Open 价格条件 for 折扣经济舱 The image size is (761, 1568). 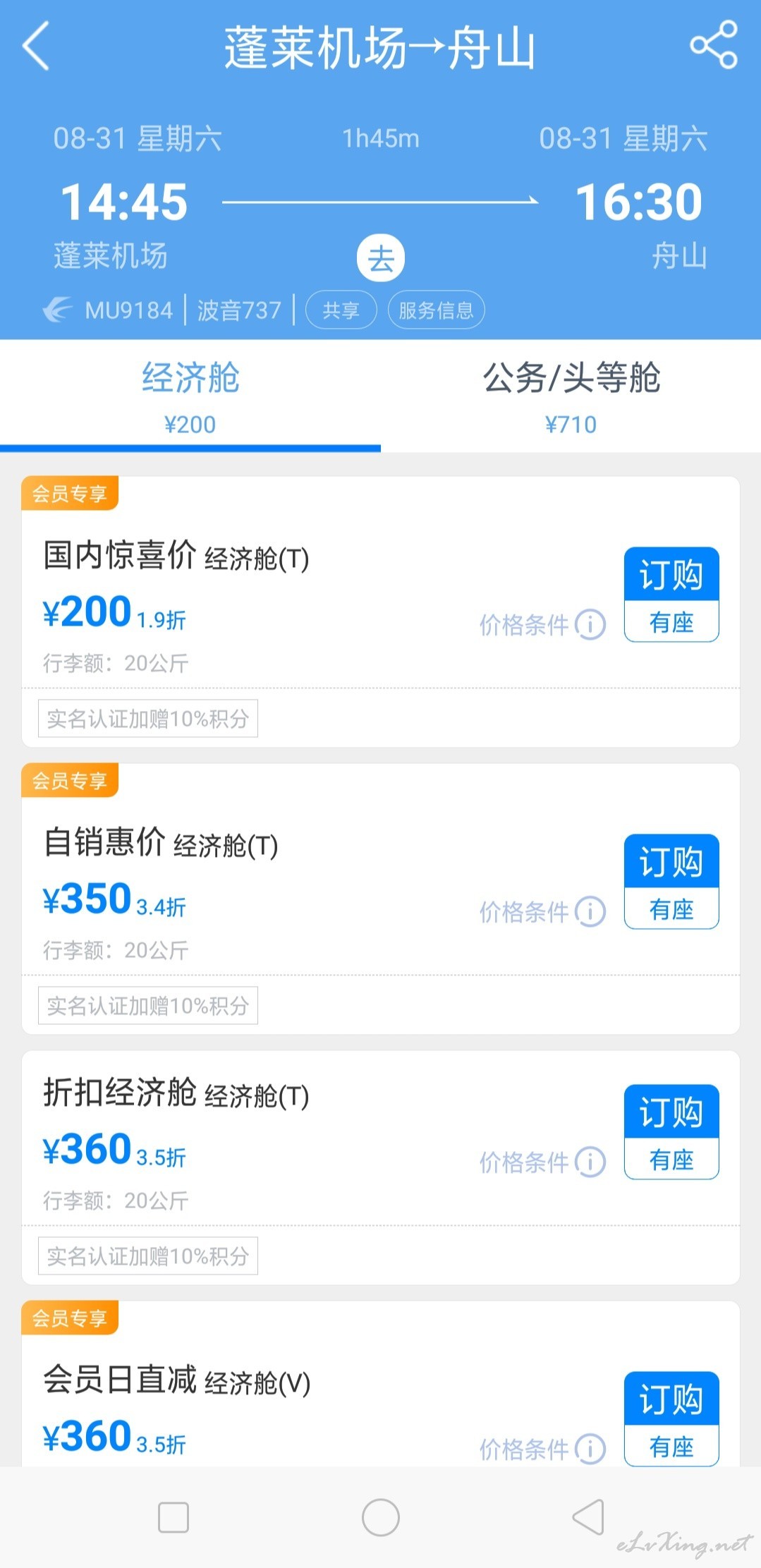click(x=542, y=1162)
